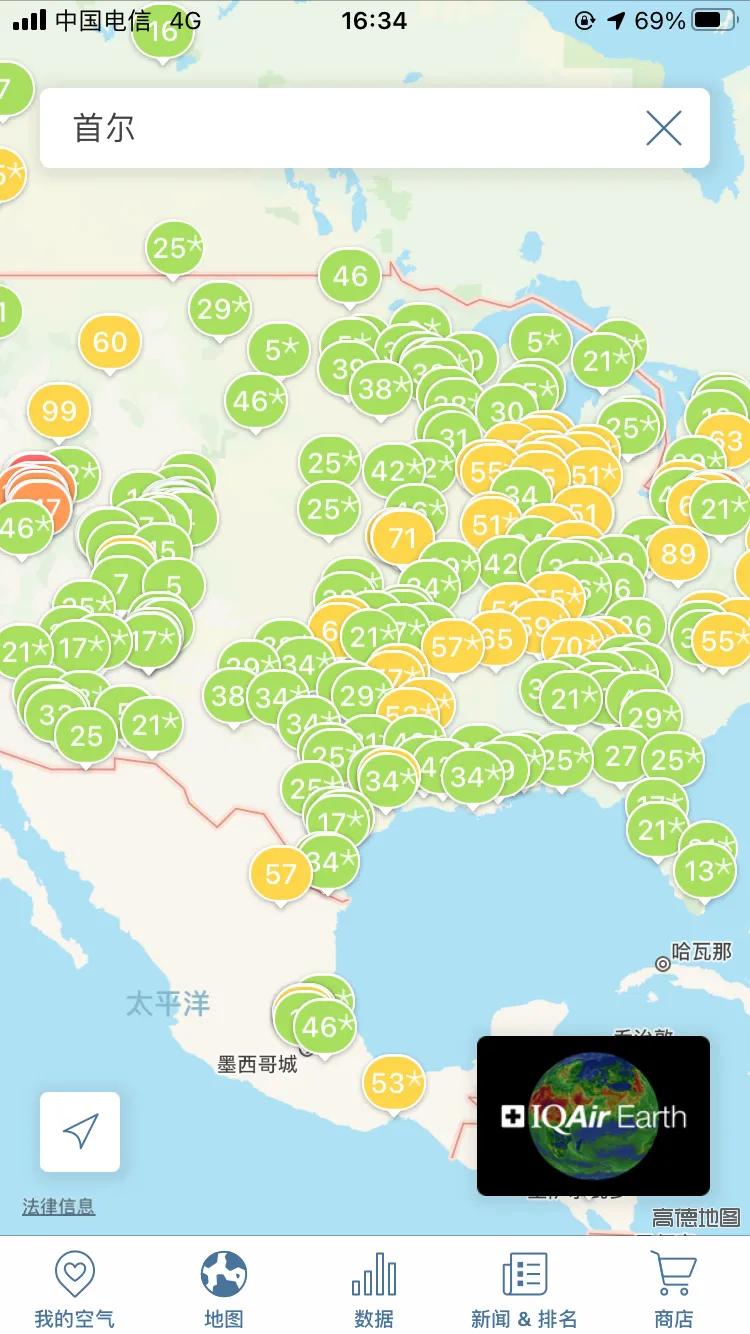Select the yellow 57 marker near Mexico border
750x1334 pixels.
(x=280, y=872)
